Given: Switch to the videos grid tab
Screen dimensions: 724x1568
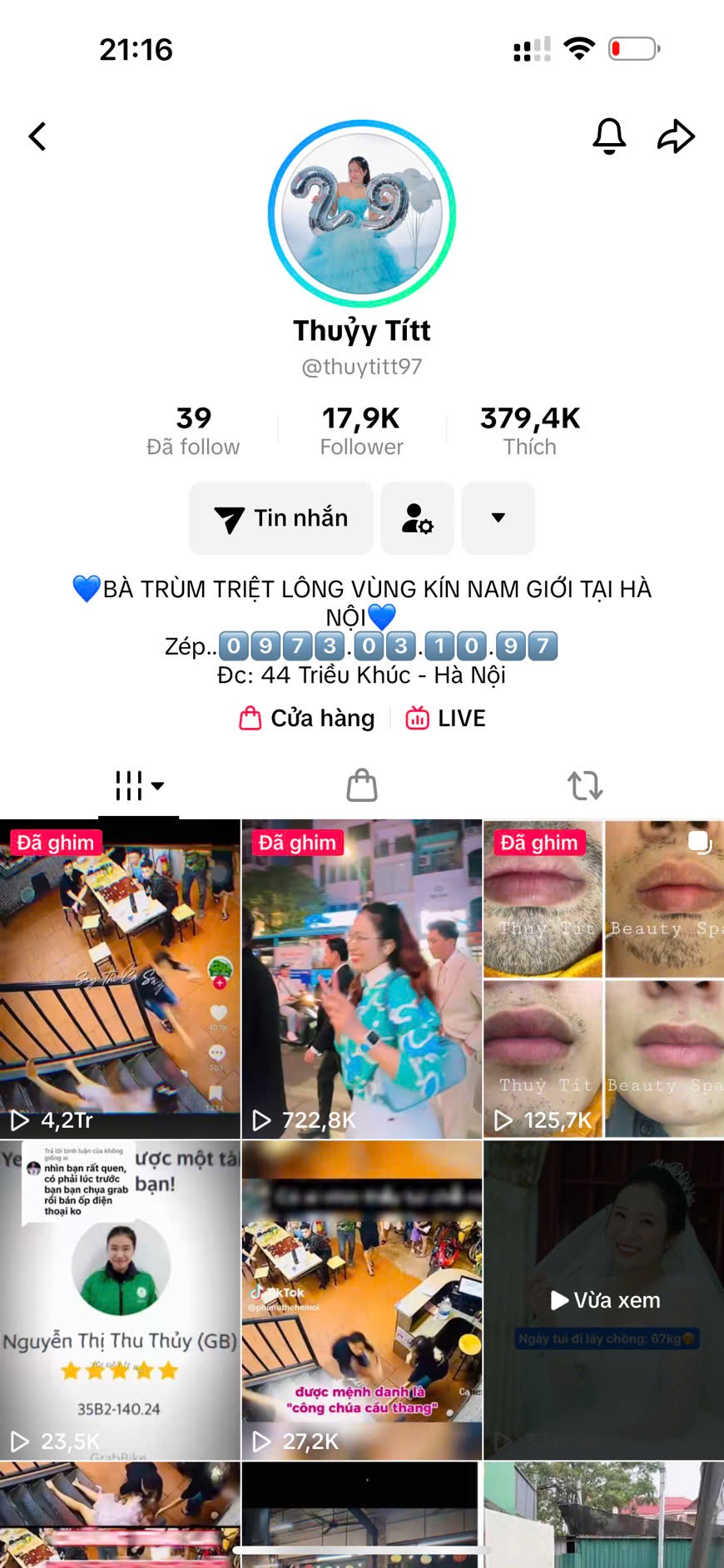Looking at the screenshot, I should (x=138, y=785).
